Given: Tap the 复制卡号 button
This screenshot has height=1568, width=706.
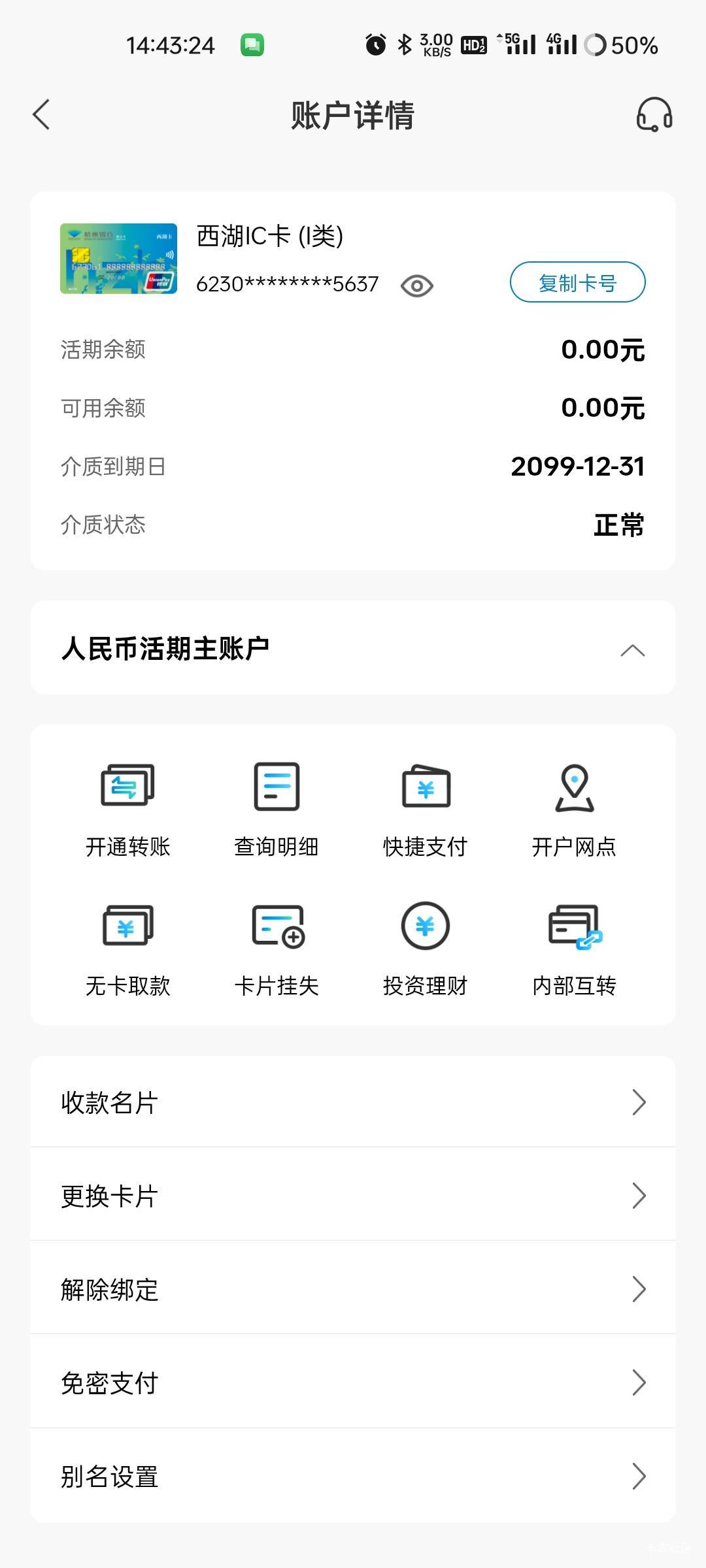Looking at the screenshot, I should (577, 282).
